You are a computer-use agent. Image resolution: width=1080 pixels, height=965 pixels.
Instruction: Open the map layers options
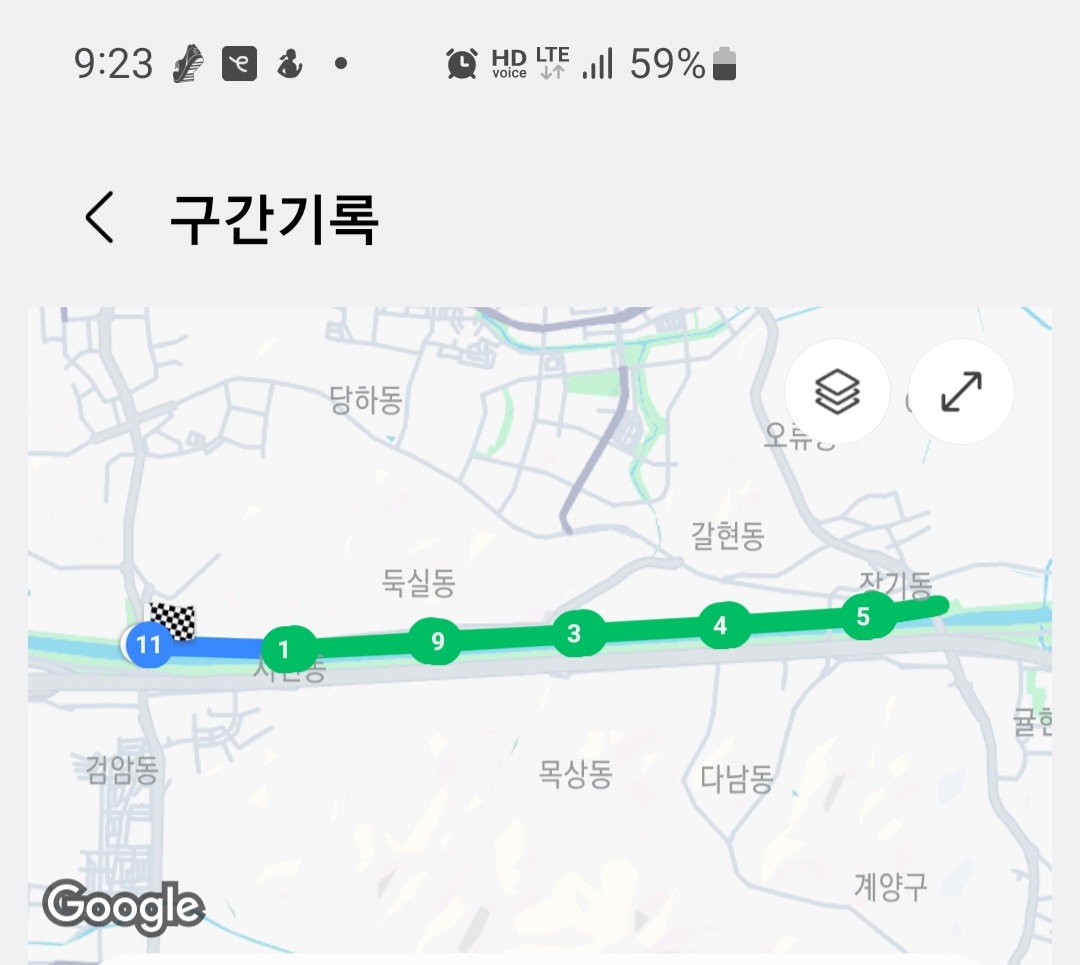837,392
